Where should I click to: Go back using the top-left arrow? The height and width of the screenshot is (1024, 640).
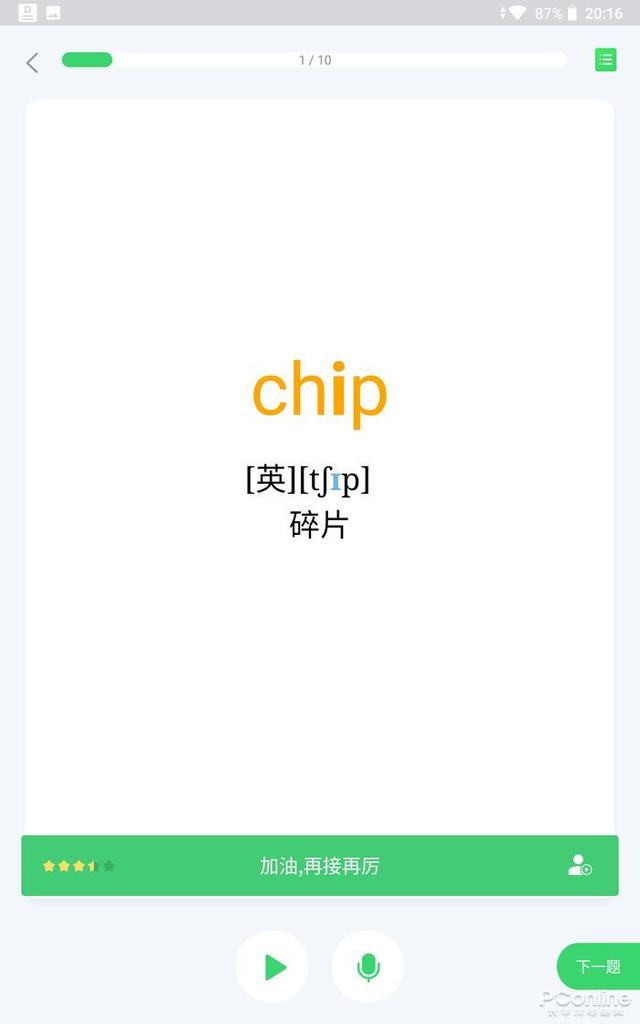(32, 62)
